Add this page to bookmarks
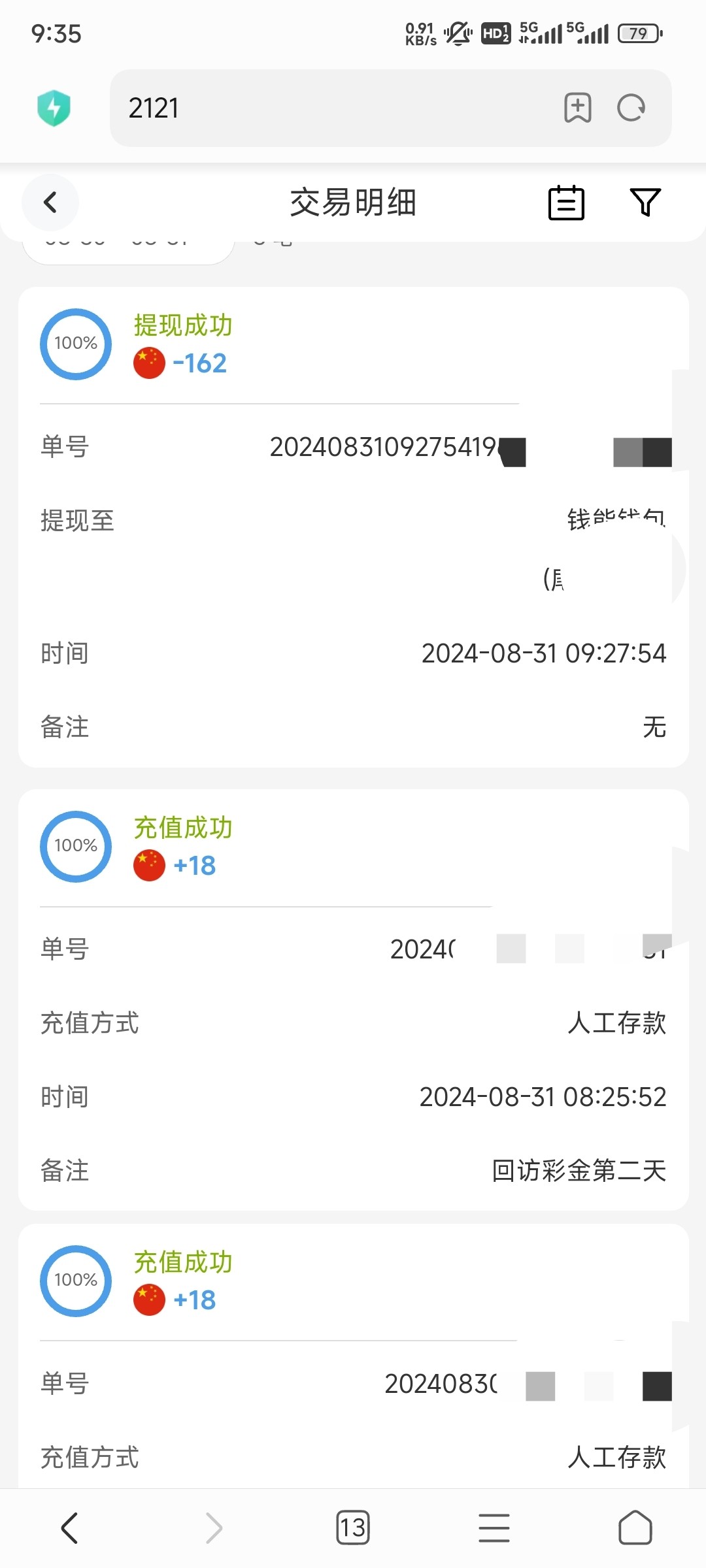 click(577, 108)
